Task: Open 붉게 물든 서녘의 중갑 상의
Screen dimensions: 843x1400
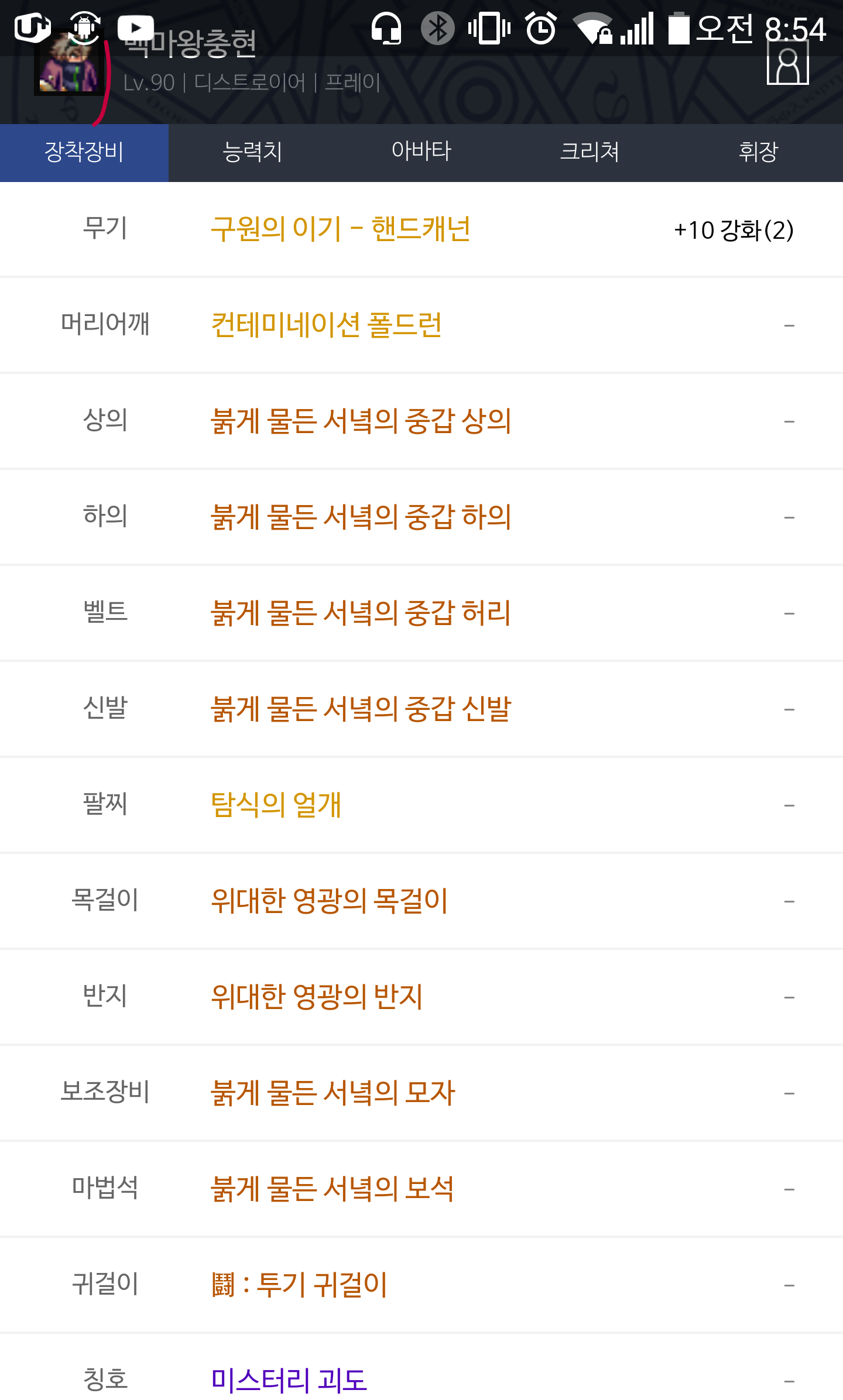Action: point(361,421)
